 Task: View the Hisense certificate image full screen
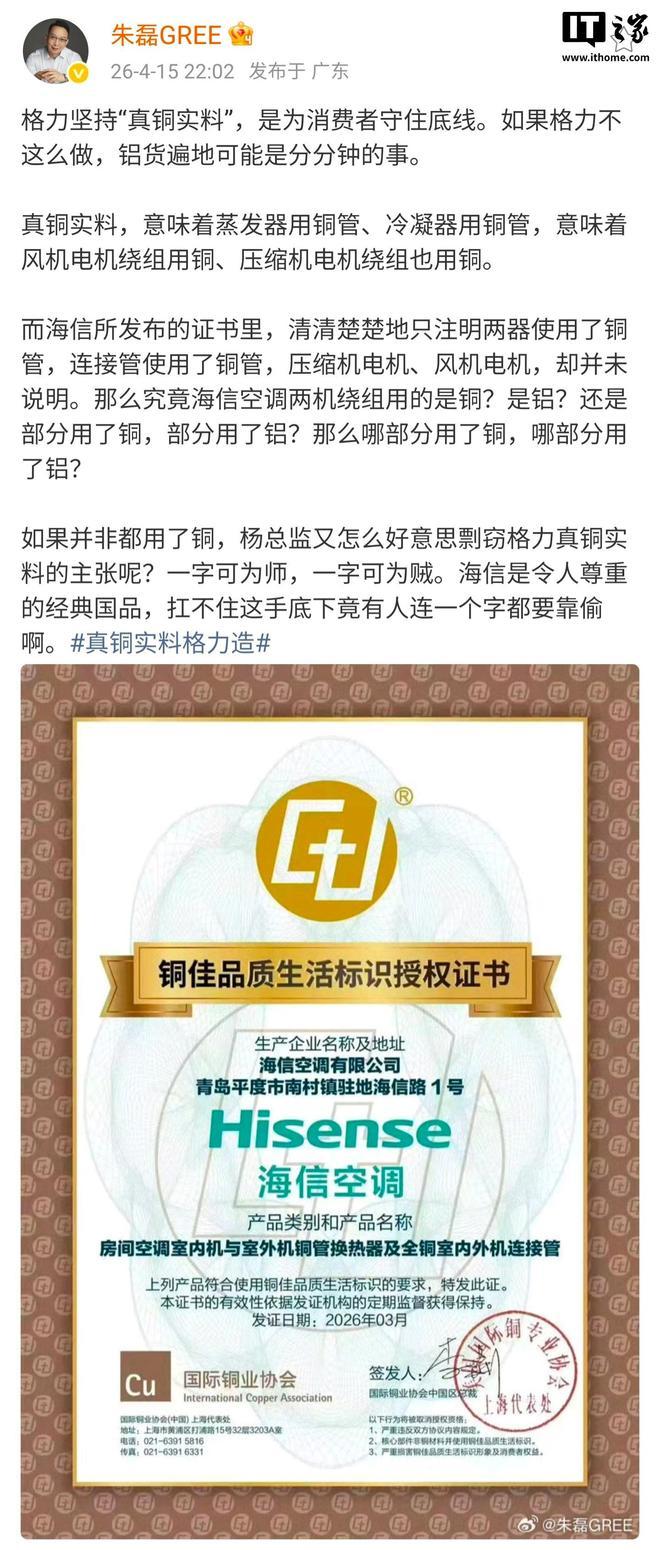click(330, 1100)
